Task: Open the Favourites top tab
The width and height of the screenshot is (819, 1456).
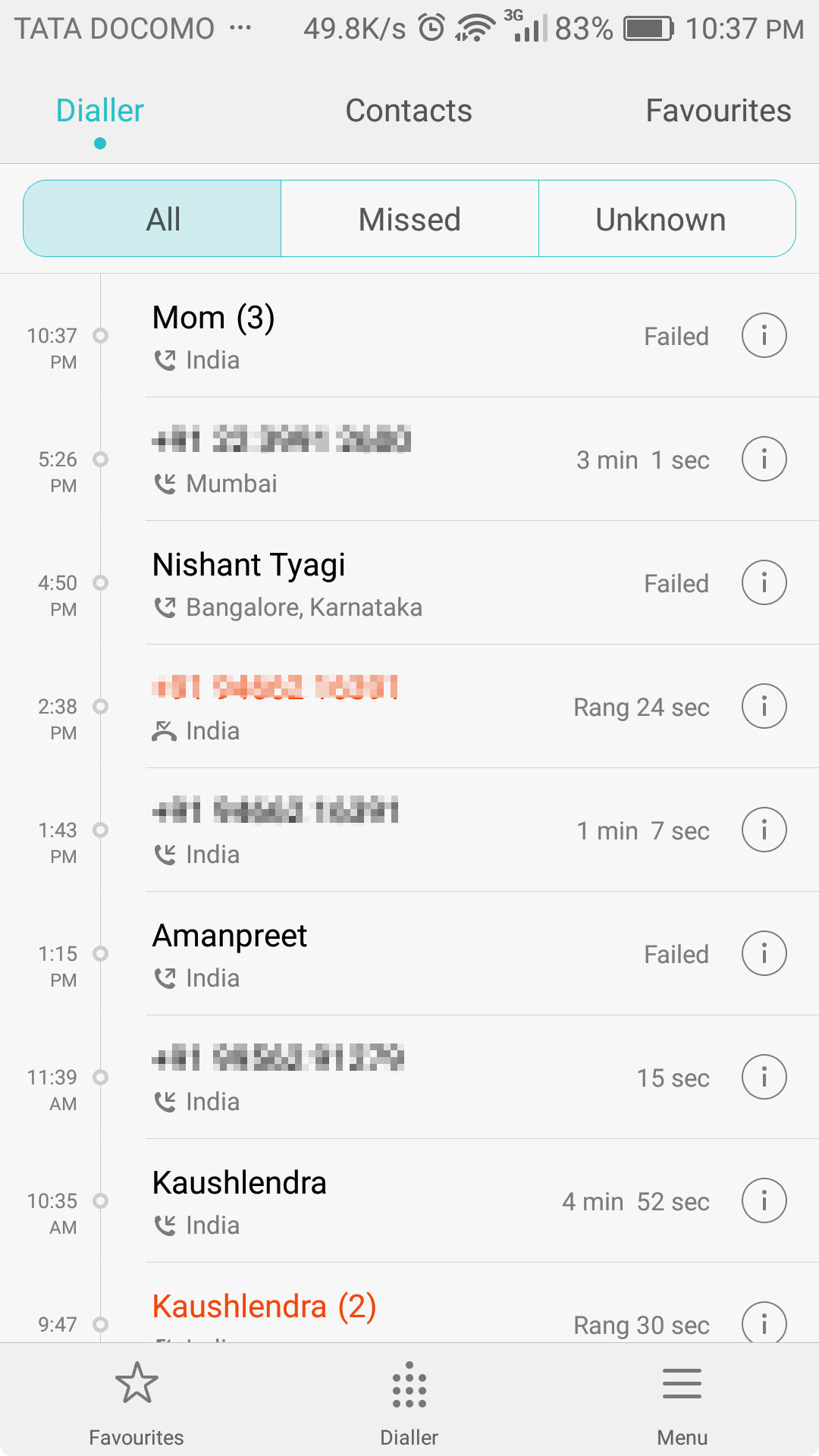Action: pos(718,111)
